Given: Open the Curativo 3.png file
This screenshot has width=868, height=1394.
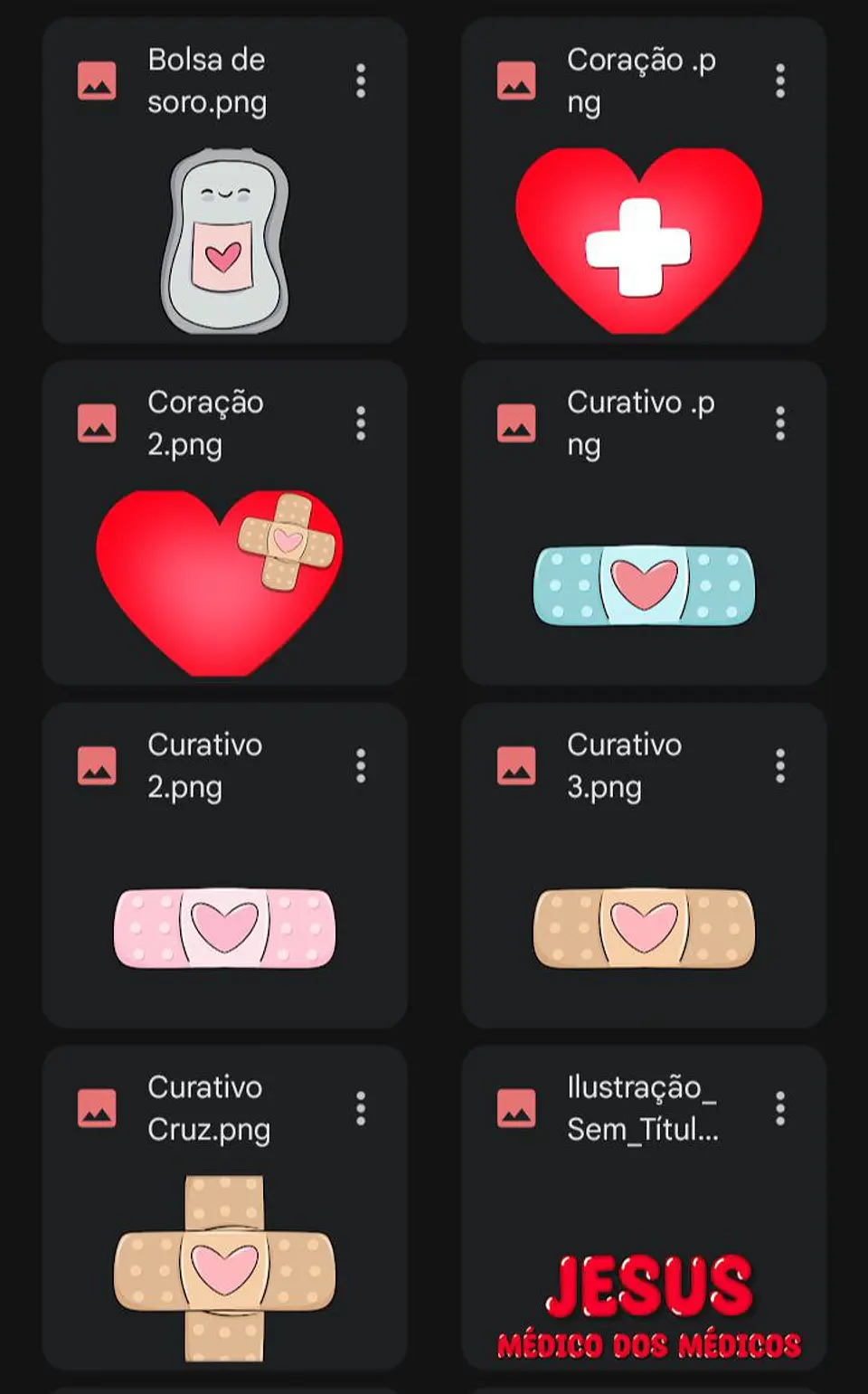Looking at the screenshot, I should [x=644, y=866].
